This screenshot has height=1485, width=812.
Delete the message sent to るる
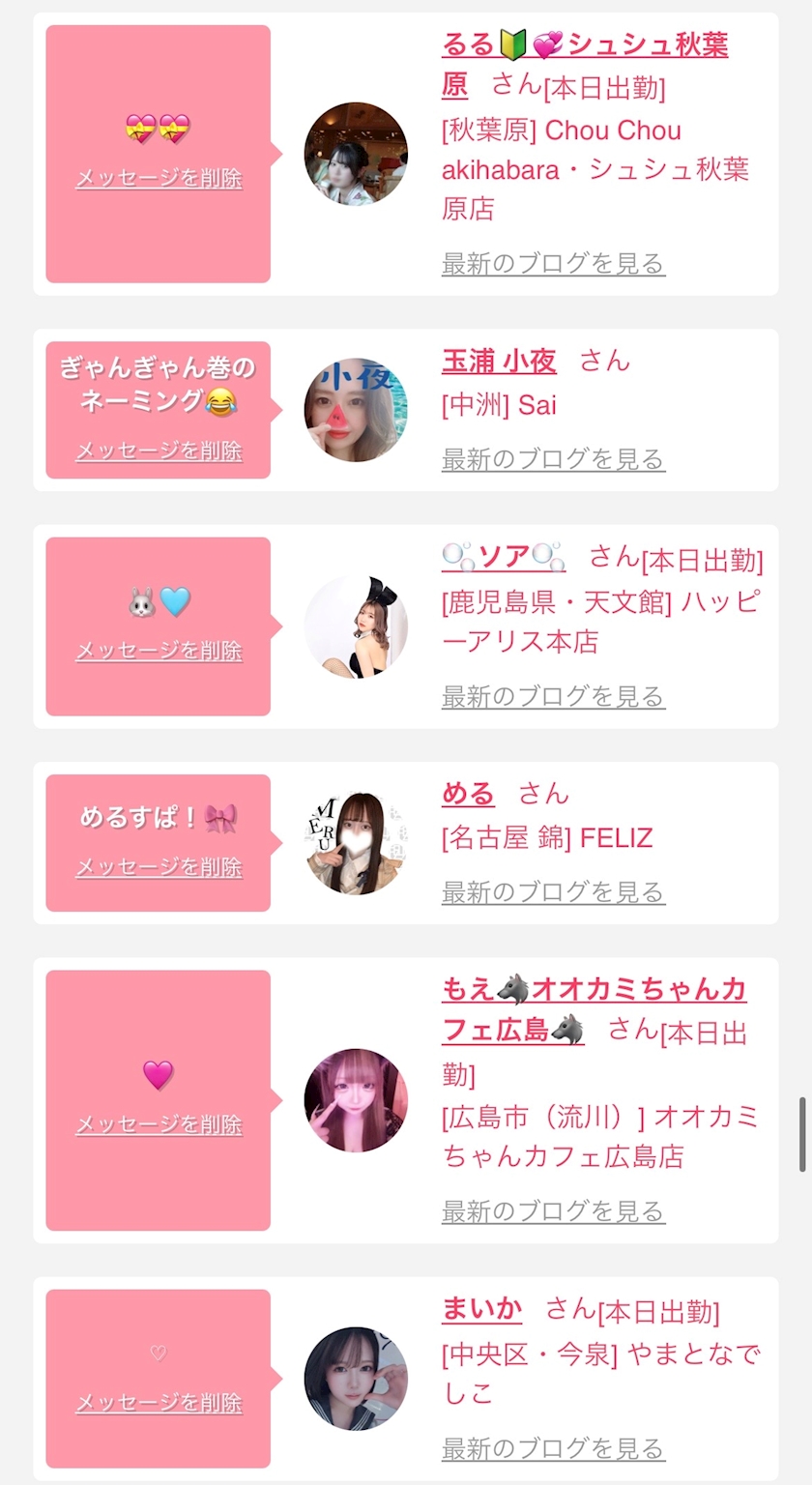pyautogui.click(x=159, y=179)
